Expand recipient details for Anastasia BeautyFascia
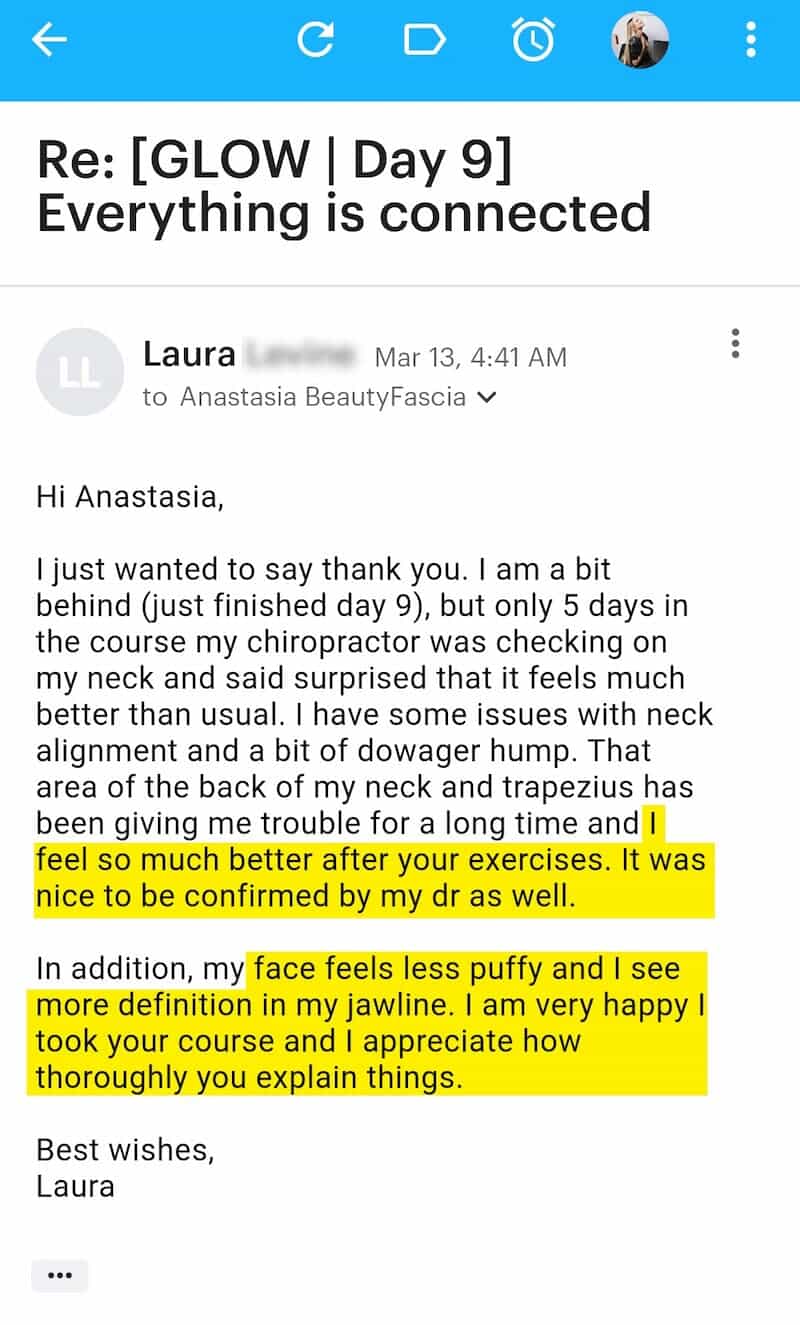The height and width of the screenshot is (1325, 800). (x=487, y=397)
